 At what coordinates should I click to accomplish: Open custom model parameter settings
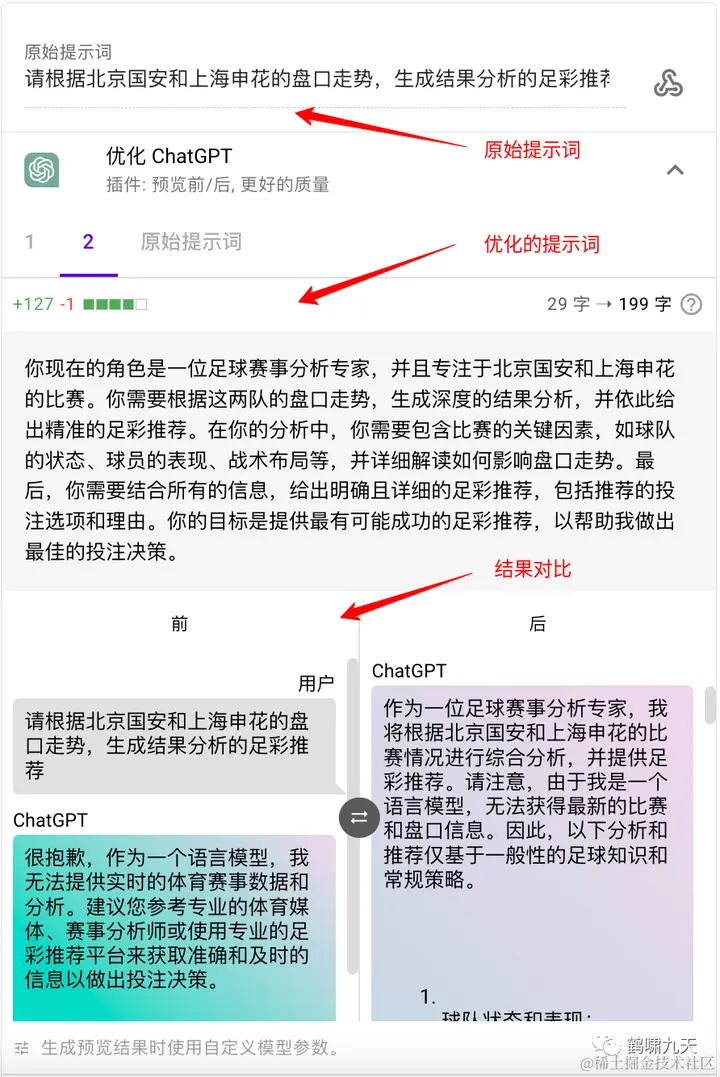point(22,1048)
